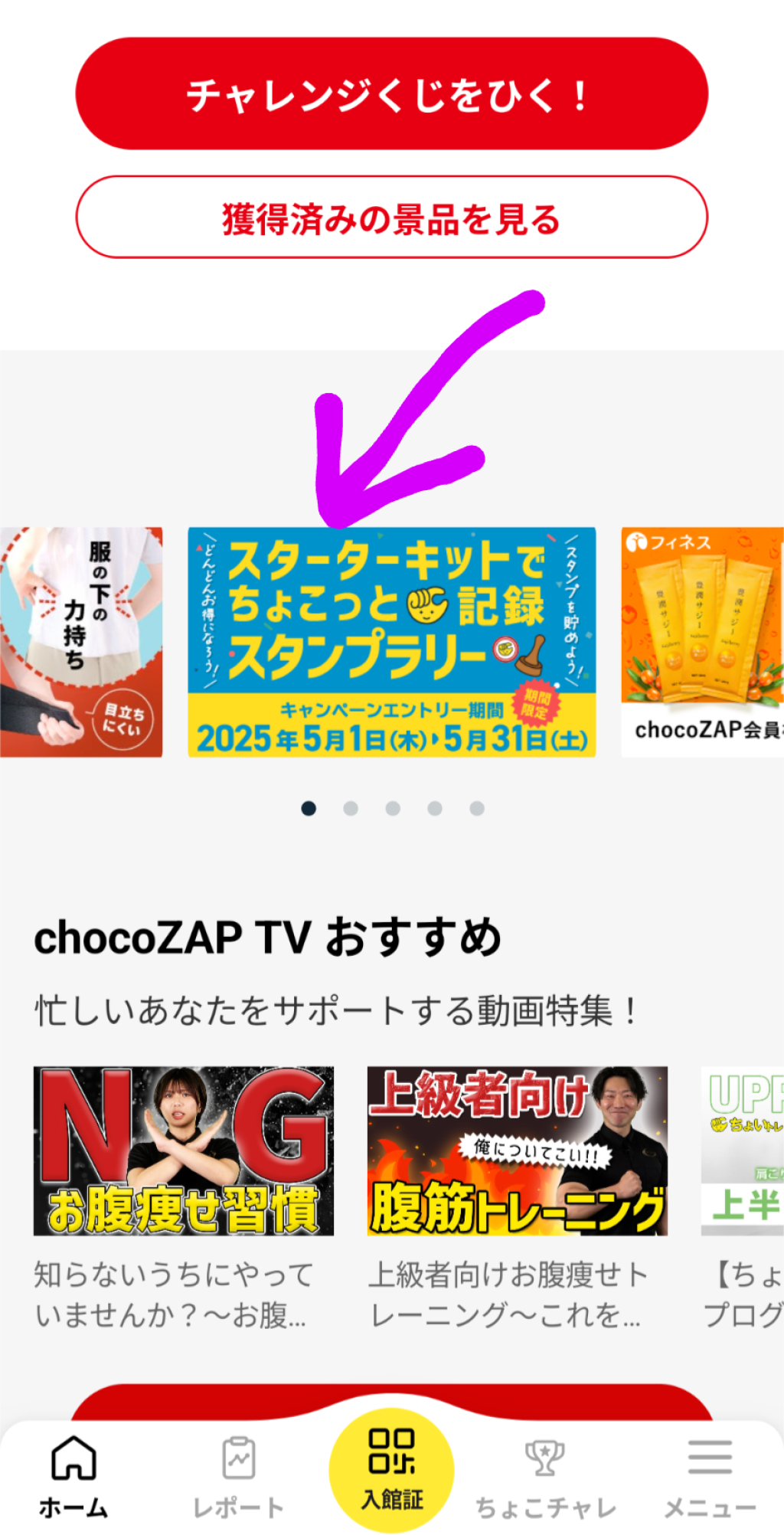Open the 入館証 QR pass
The image size is (784, 1535).
click(391, 1469)
